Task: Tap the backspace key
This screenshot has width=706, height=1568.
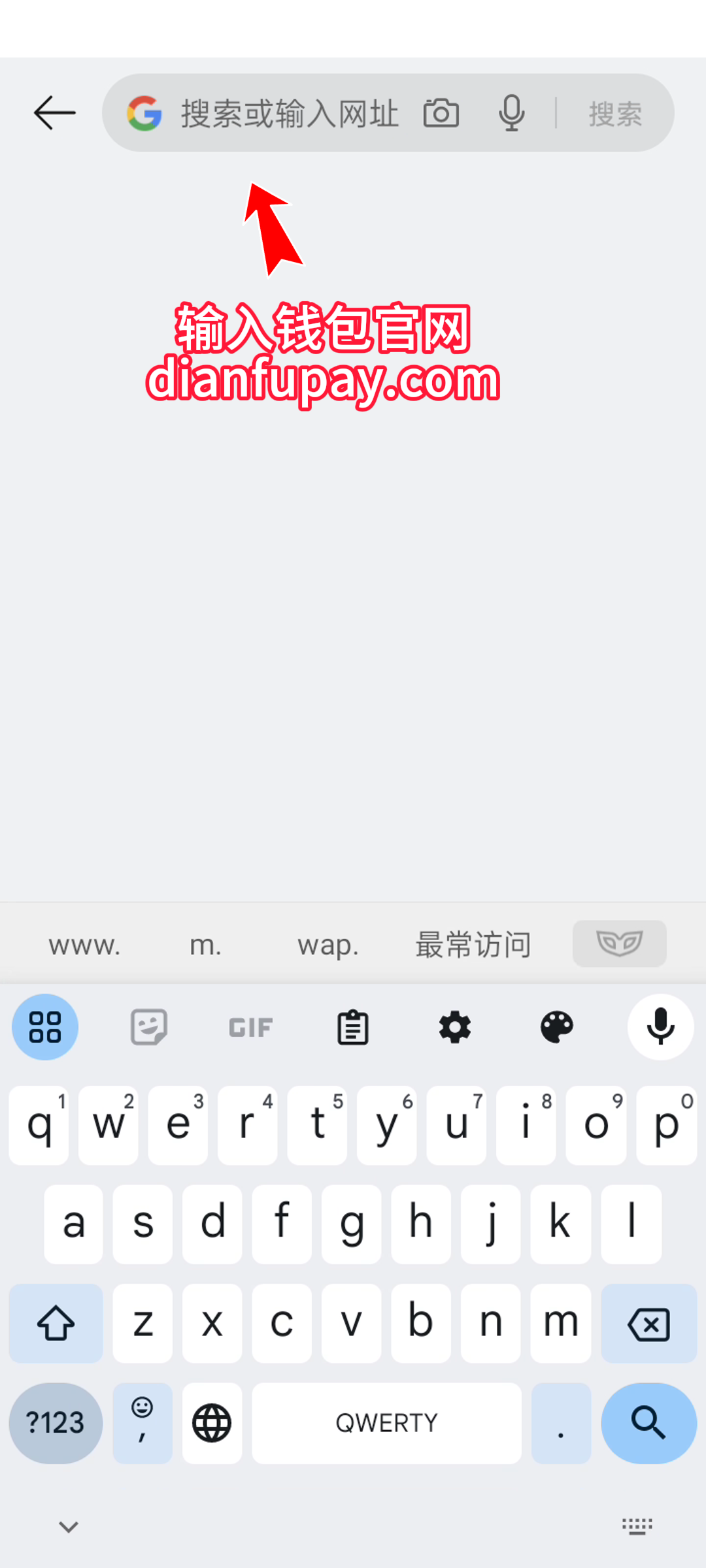Action: pyautogui.click(x=648, y=1324)
